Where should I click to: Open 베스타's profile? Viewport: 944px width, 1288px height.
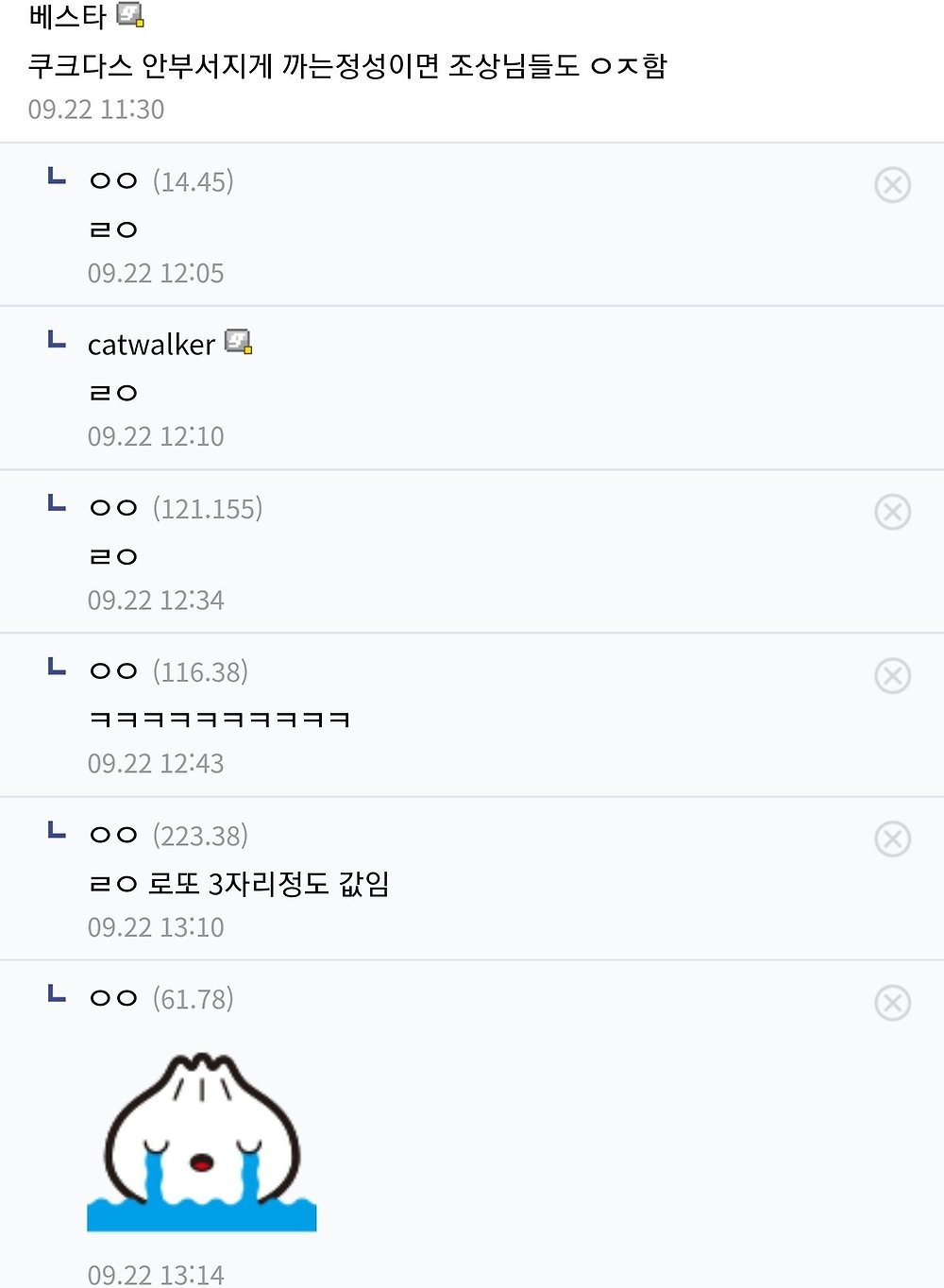(68, 16)
